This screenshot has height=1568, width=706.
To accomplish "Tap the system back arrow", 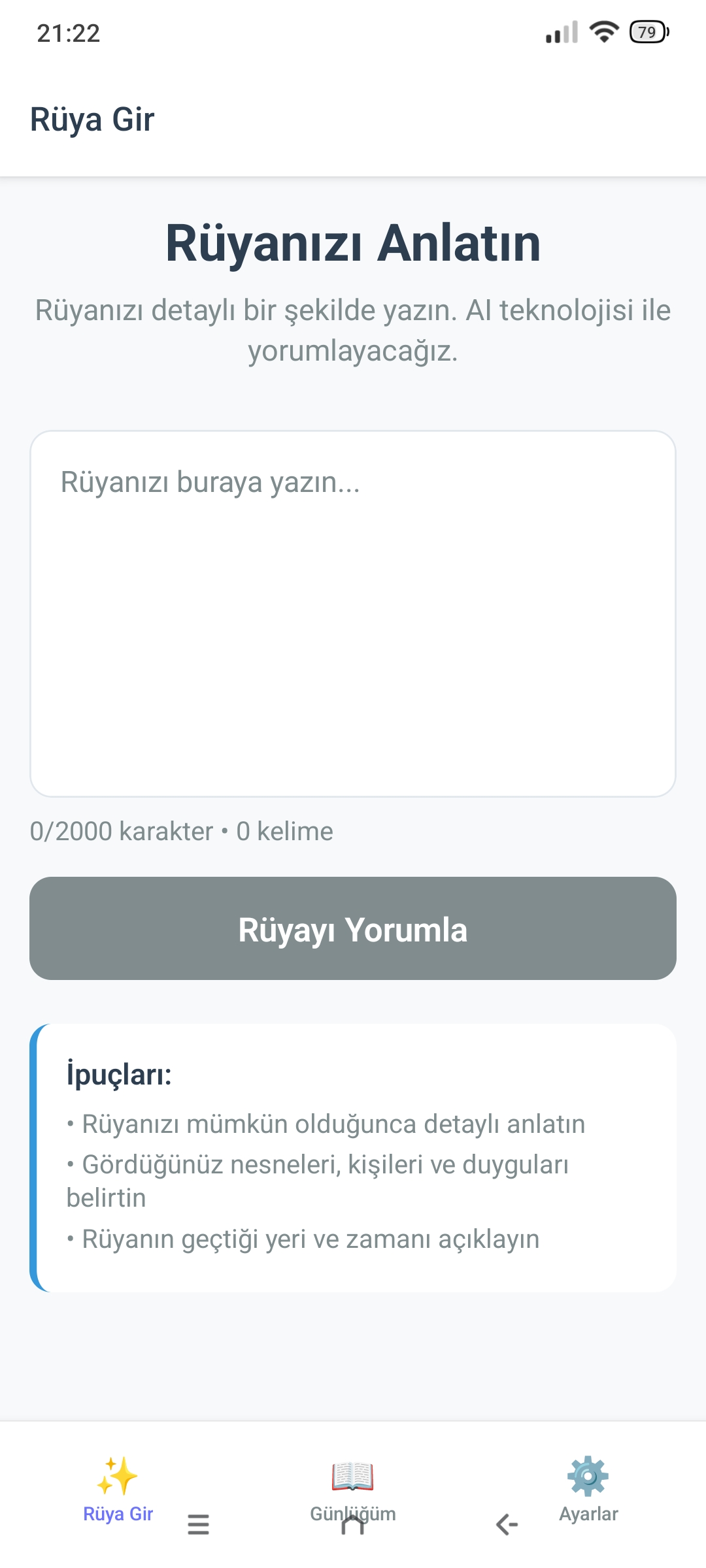I will point(507,1525).
